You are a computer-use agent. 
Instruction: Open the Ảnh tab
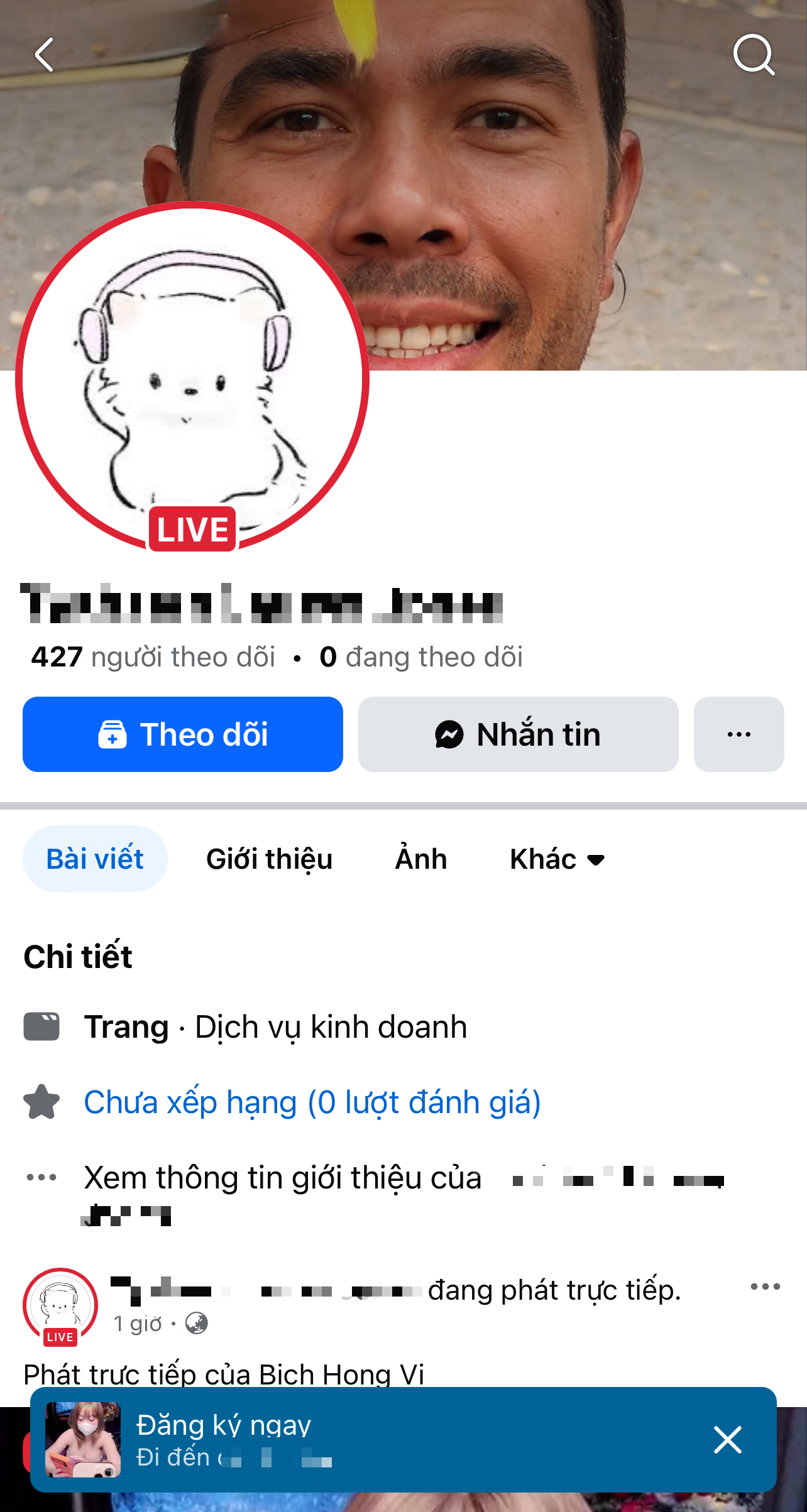420,859
